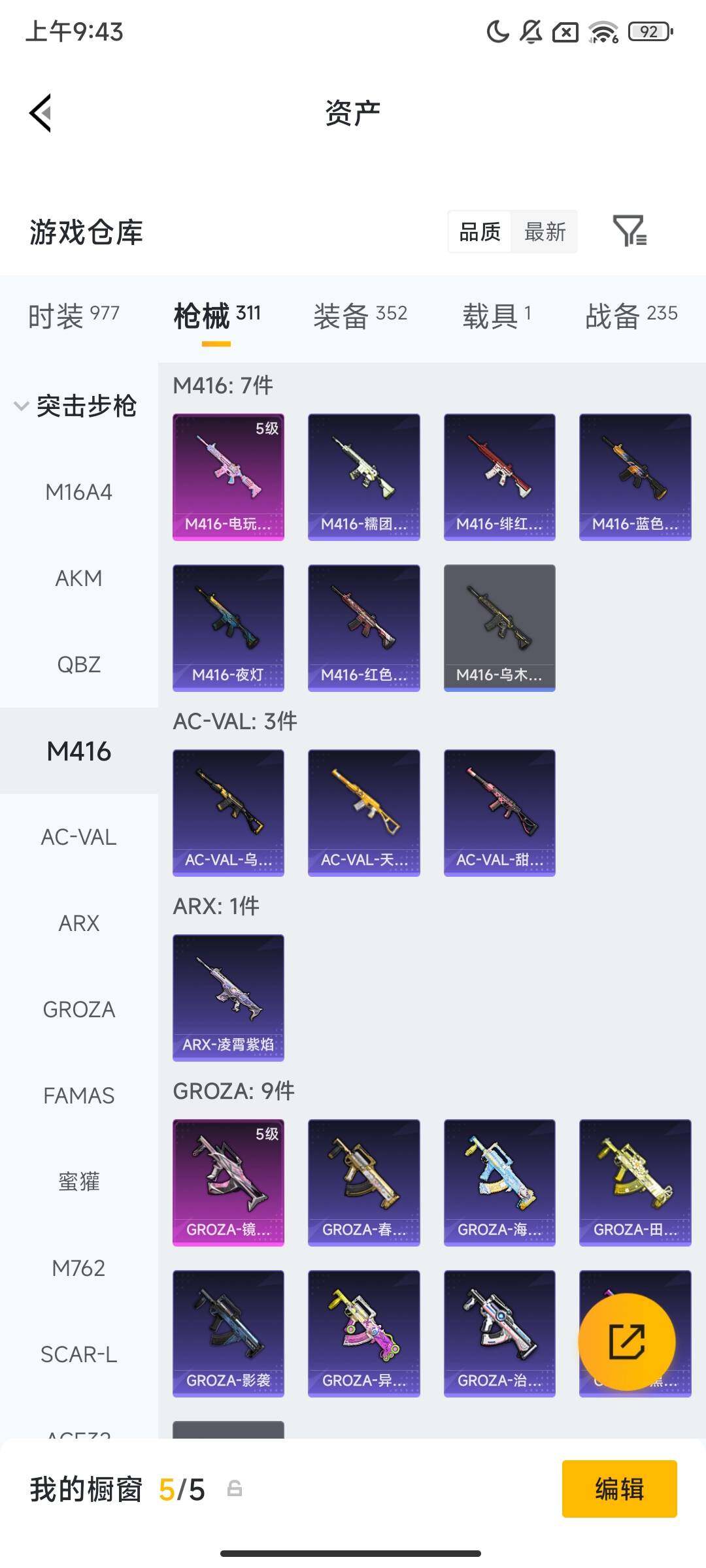Open the M416-电玩 level 5 skin

pyautogui.click(x=228, y=477)
